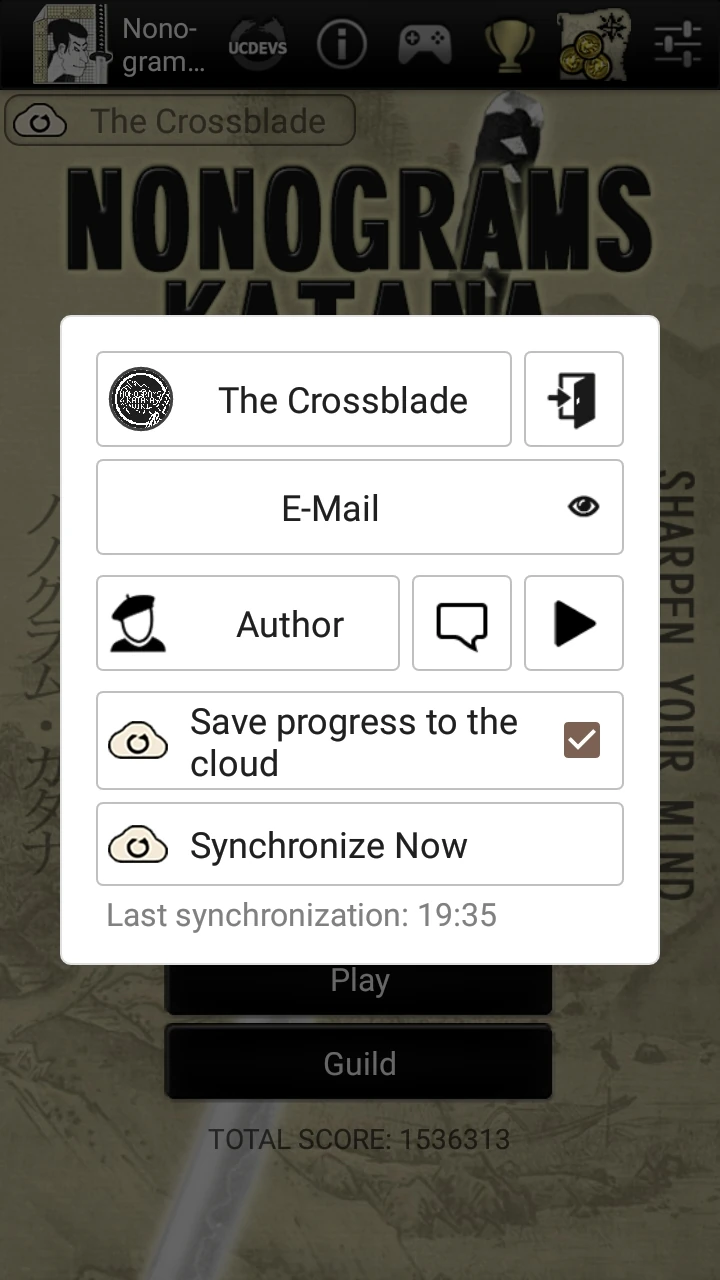The width and height of the screenshot is (720, 1280).
Task: Open the info icon in the top bar
Action: (341, 45)
